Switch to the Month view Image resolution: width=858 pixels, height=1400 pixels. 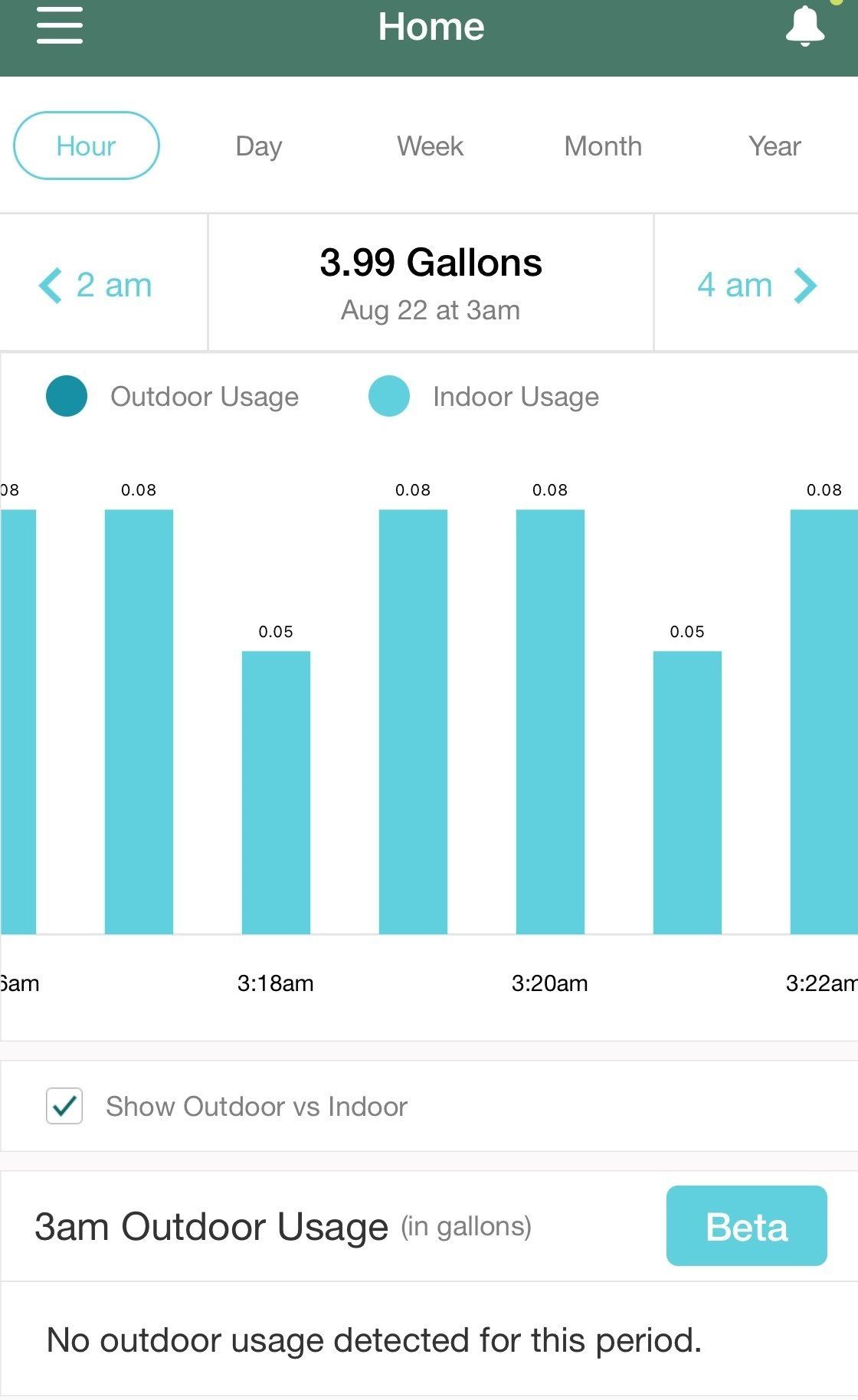tap(603, 146)
